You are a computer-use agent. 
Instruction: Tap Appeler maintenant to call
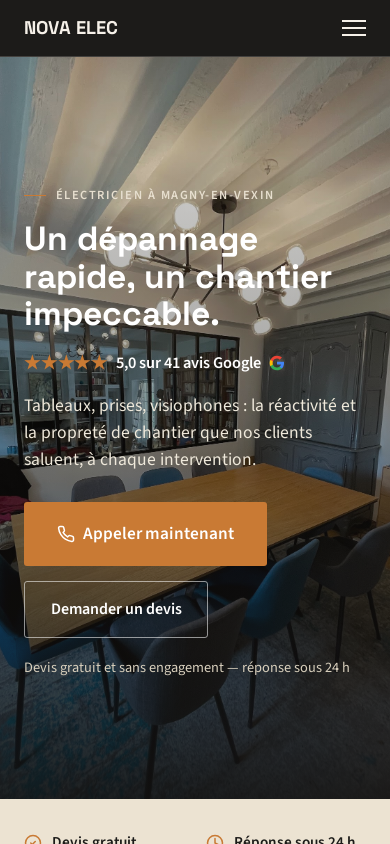click(145, 533)
